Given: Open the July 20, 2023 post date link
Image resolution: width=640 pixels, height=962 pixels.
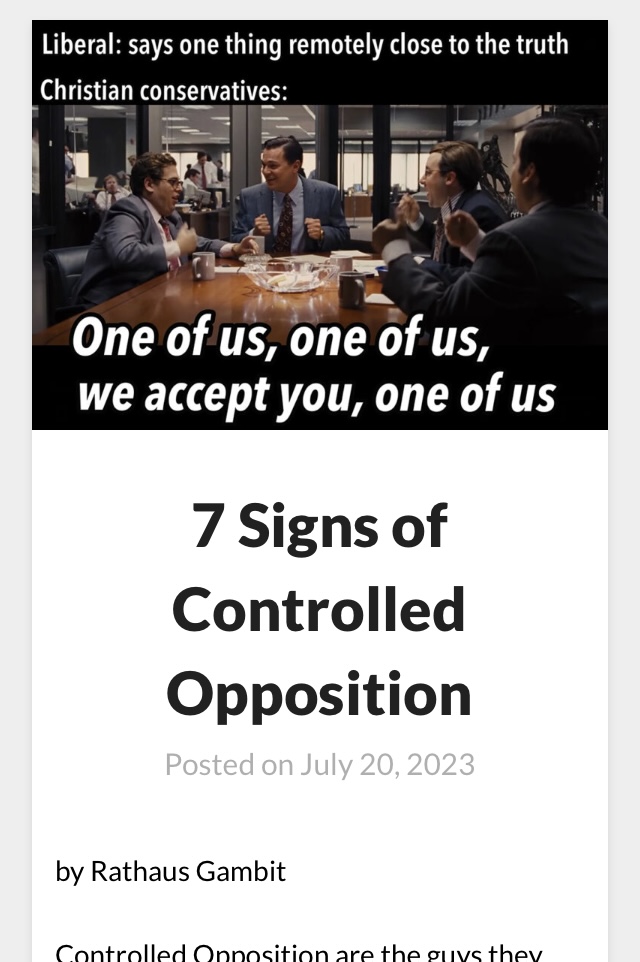Looking at the screenshot, I should (x=386, y=765).
